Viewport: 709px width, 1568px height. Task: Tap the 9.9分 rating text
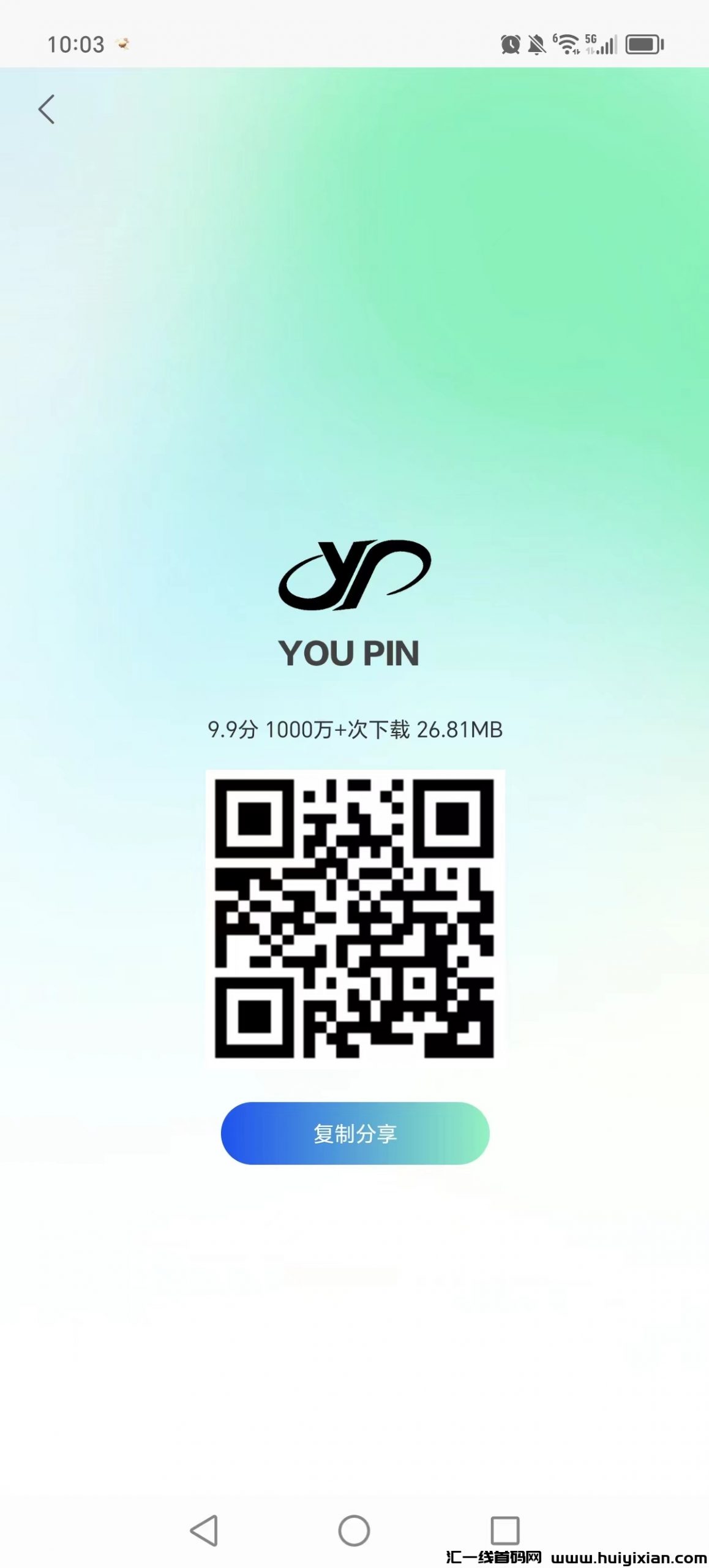pos(234,729)
